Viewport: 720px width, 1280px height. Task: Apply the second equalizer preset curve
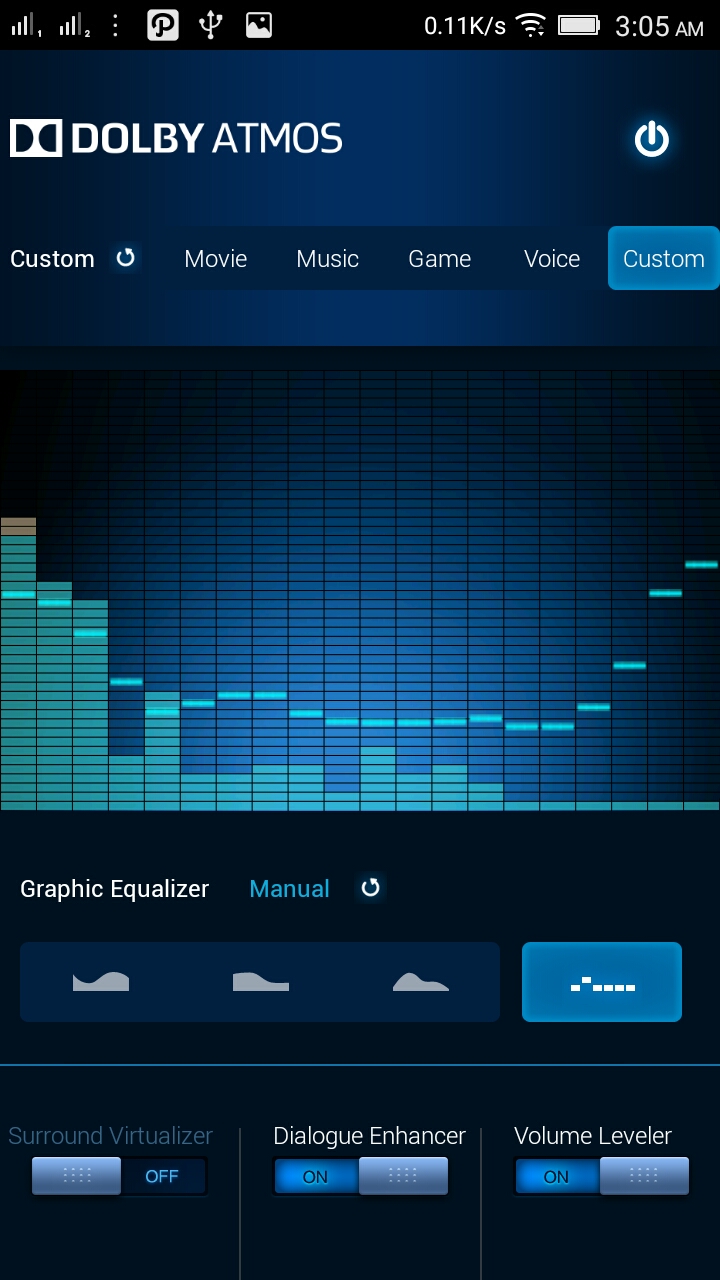(261, 982)
